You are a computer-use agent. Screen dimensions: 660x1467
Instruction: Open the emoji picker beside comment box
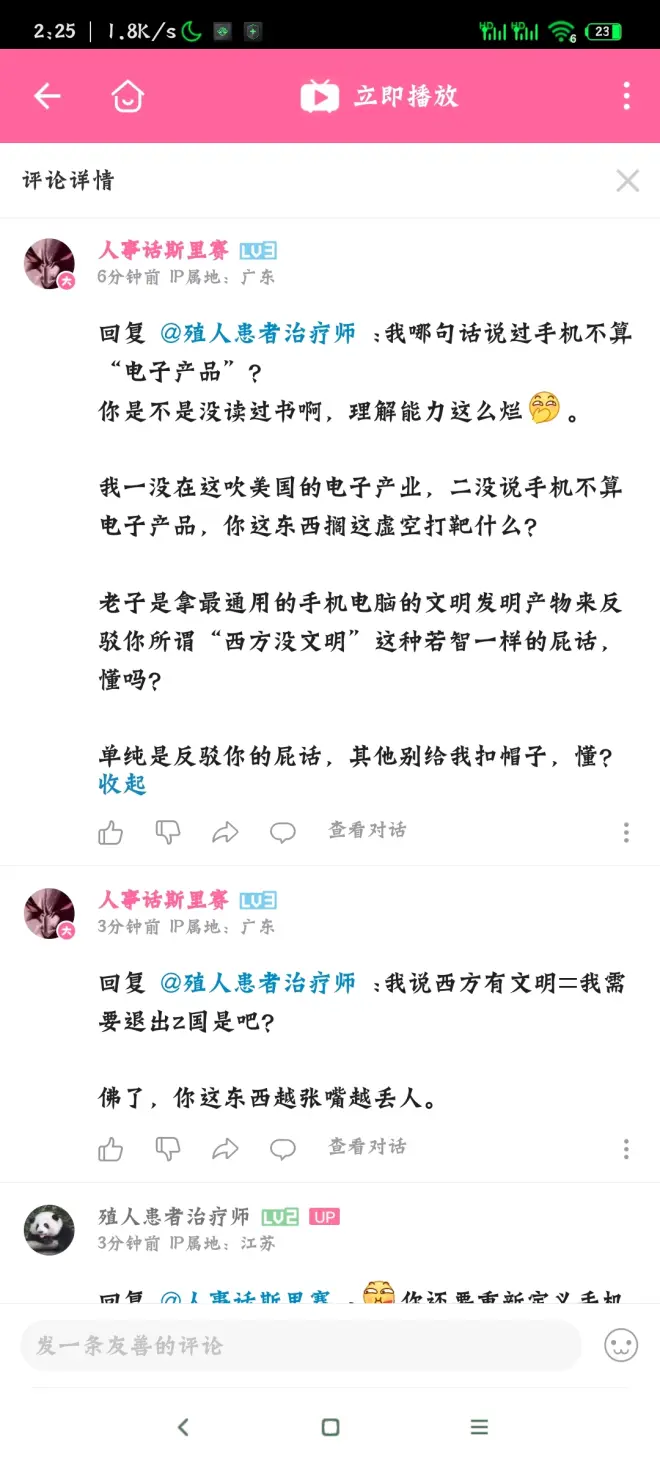(x=621, y=1345)
